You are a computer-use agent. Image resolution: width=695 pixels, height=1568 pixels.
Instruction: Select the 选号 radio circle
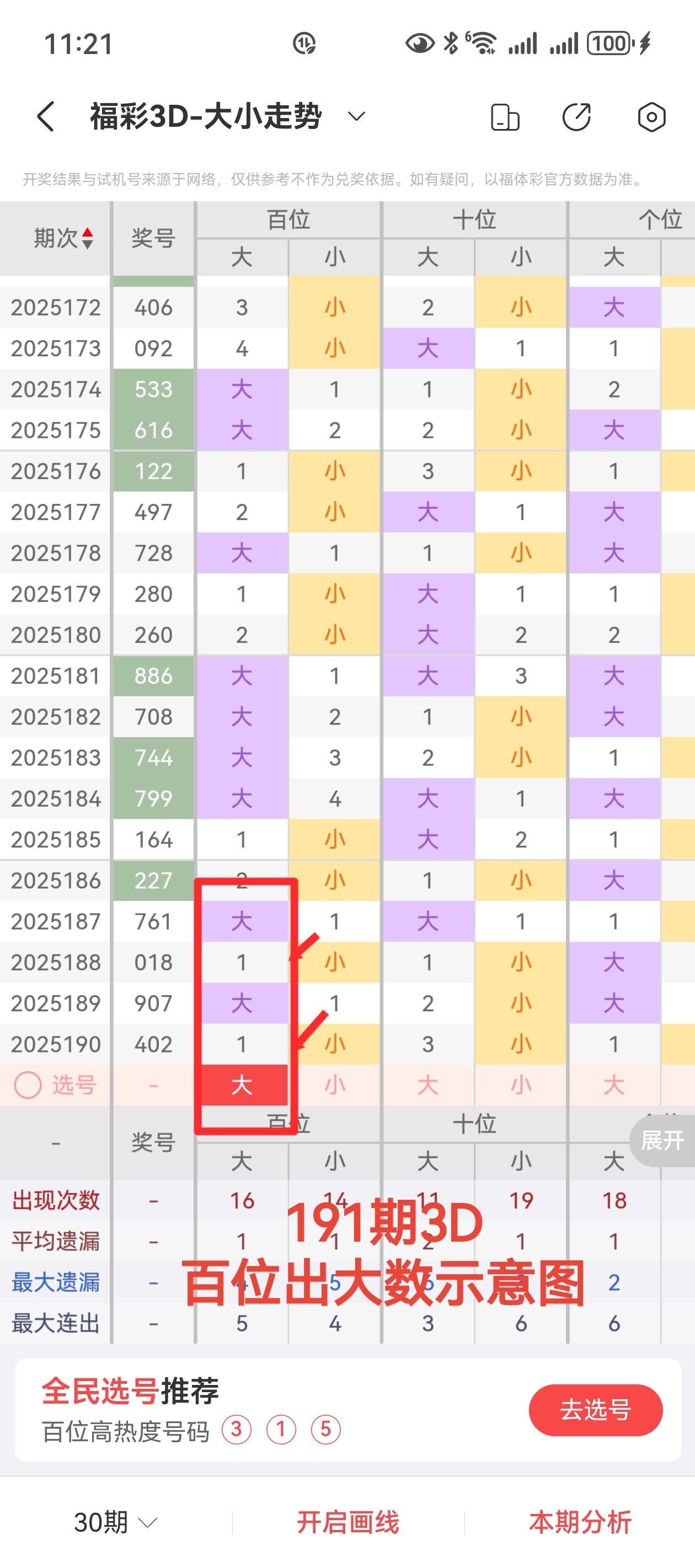pos(28,1085)
